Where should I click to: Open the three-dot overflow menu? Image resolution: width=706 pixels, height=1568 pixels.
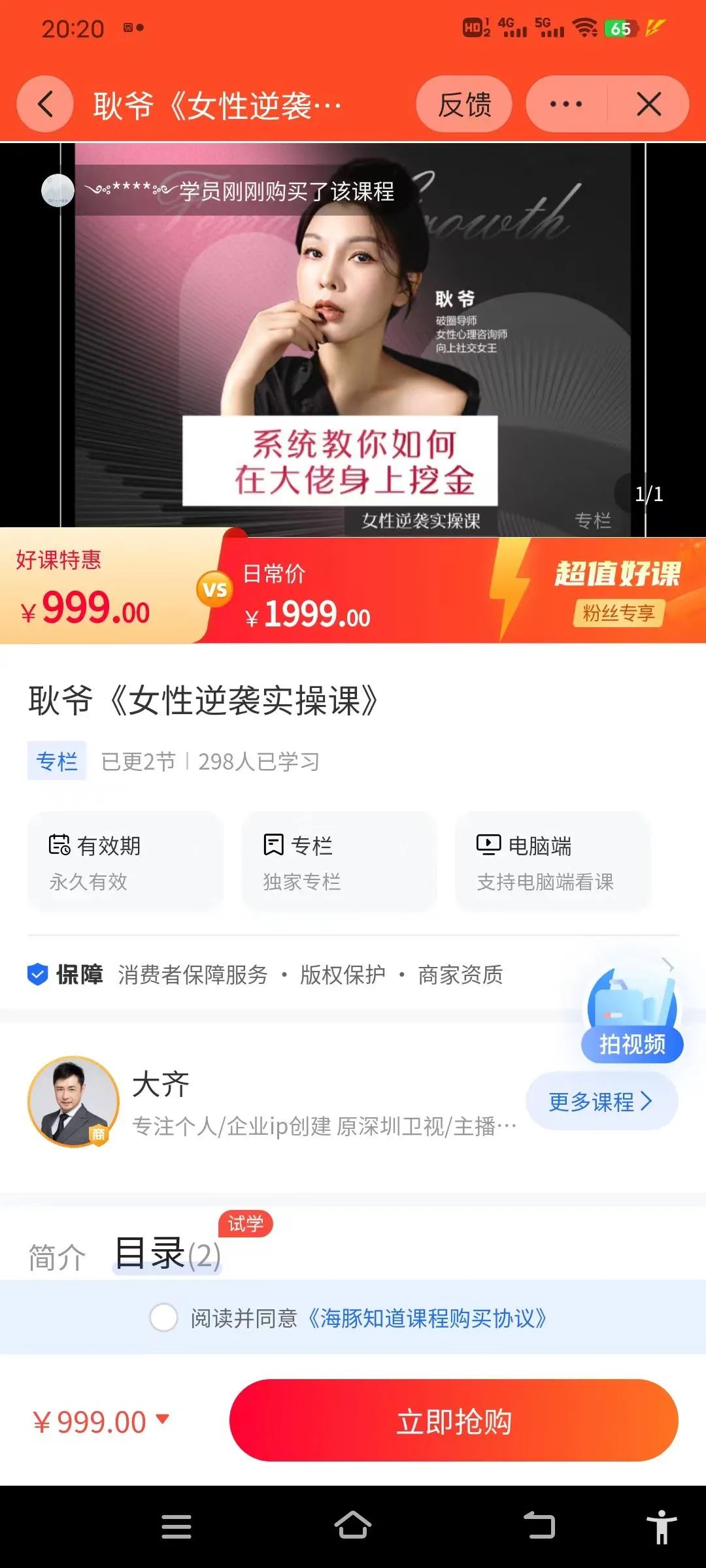pos(566,105)
